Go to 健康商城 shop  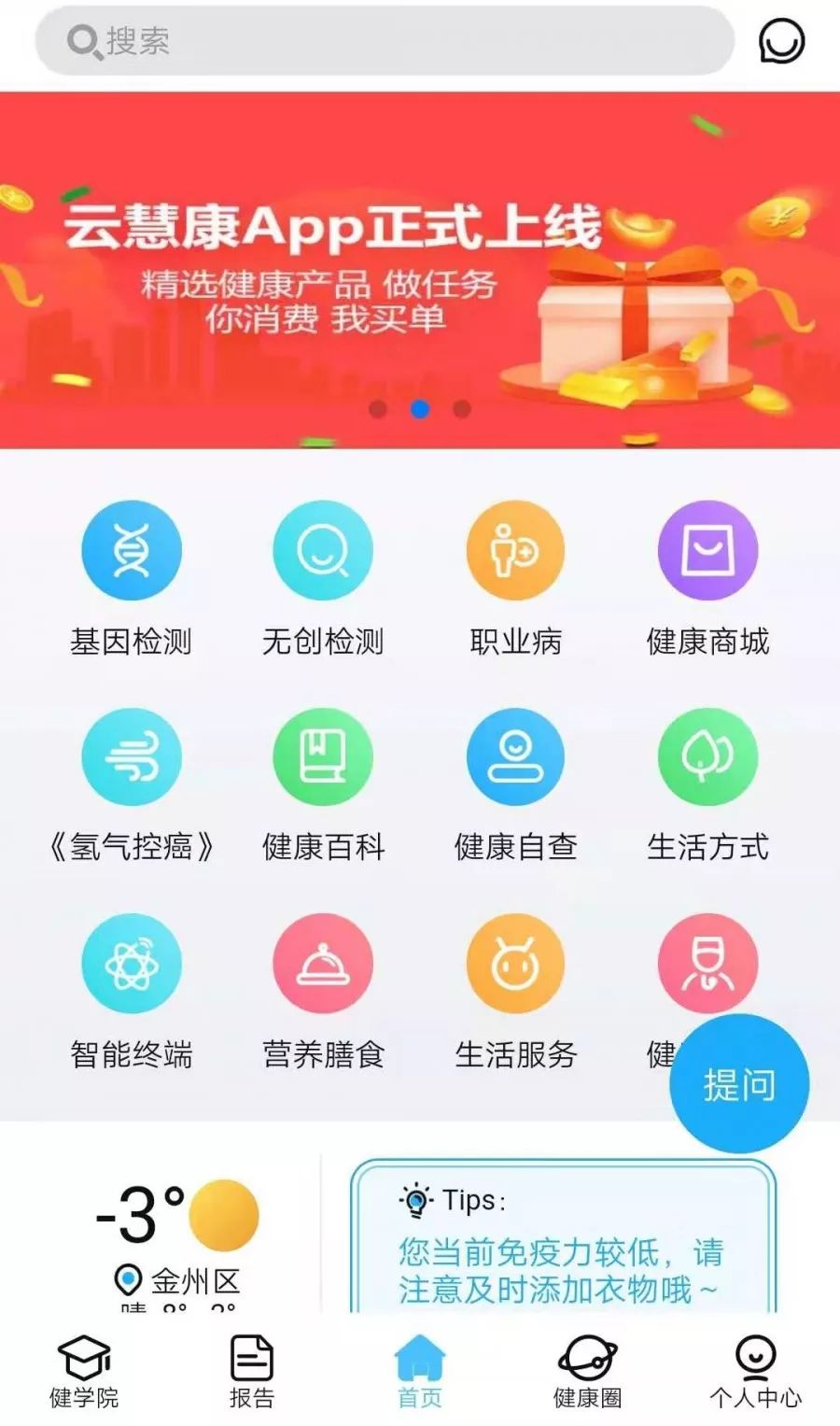tap(707, 551)
